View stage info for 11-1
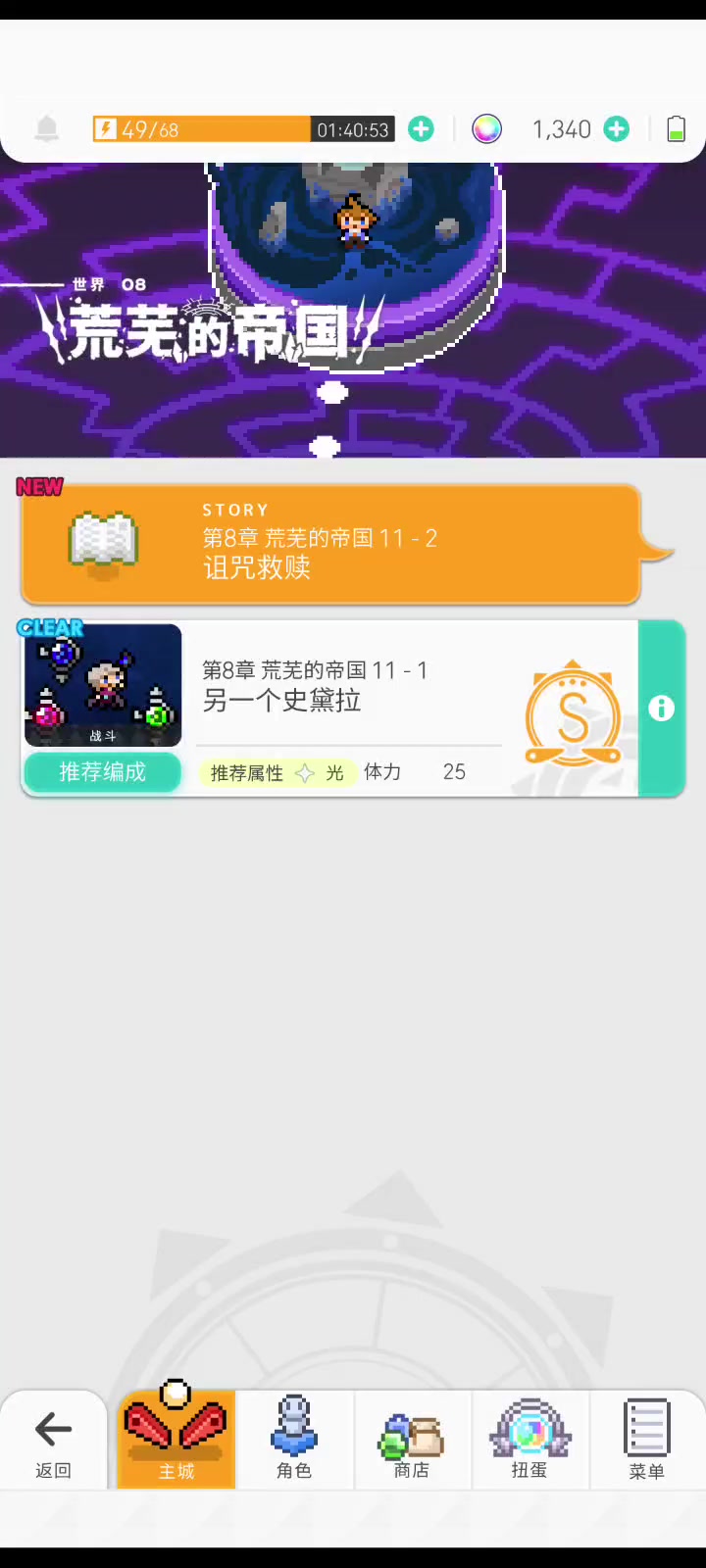This screenshot has height=1568, width=706. click(x=662, y=709)
